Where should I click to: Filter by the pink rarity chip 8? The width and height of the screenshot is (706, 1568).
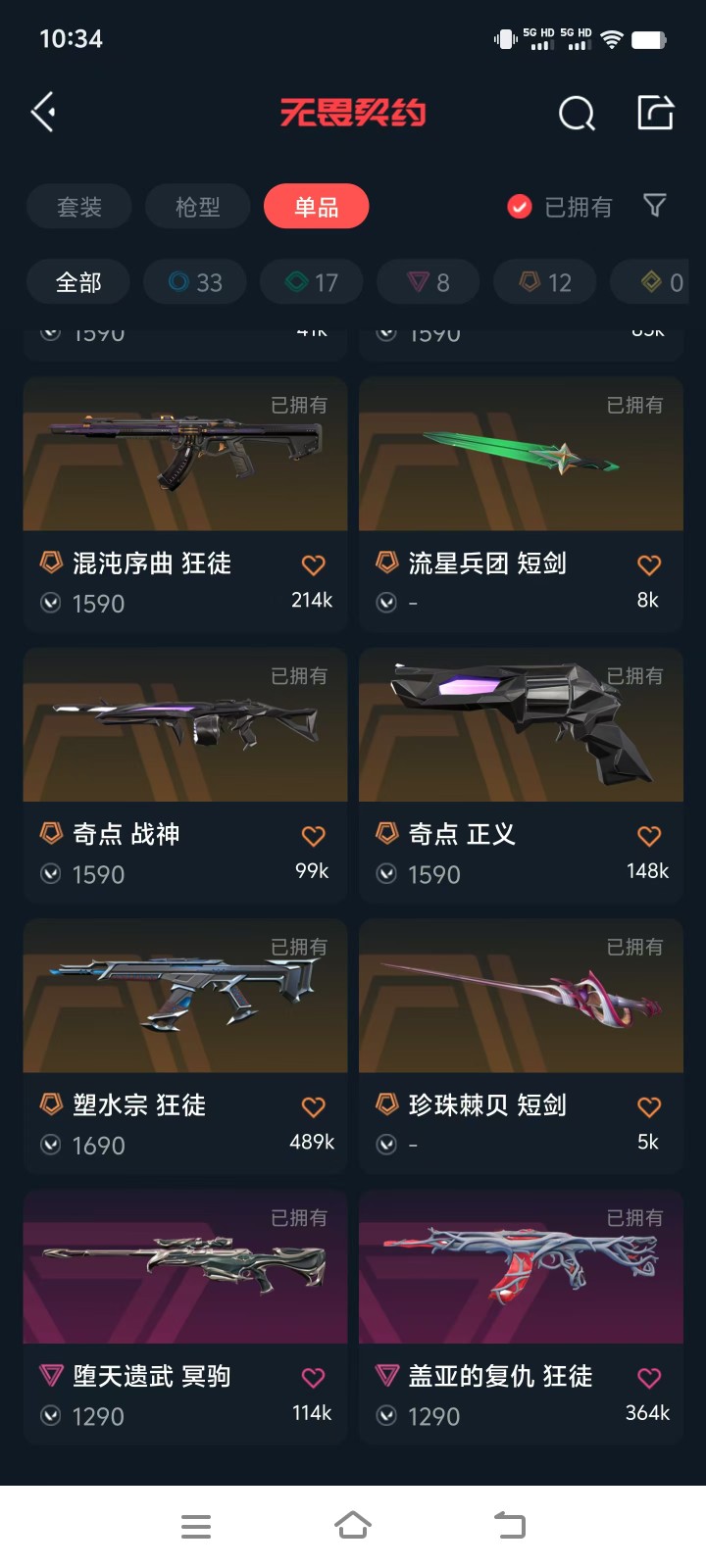(x=429, y=282)
